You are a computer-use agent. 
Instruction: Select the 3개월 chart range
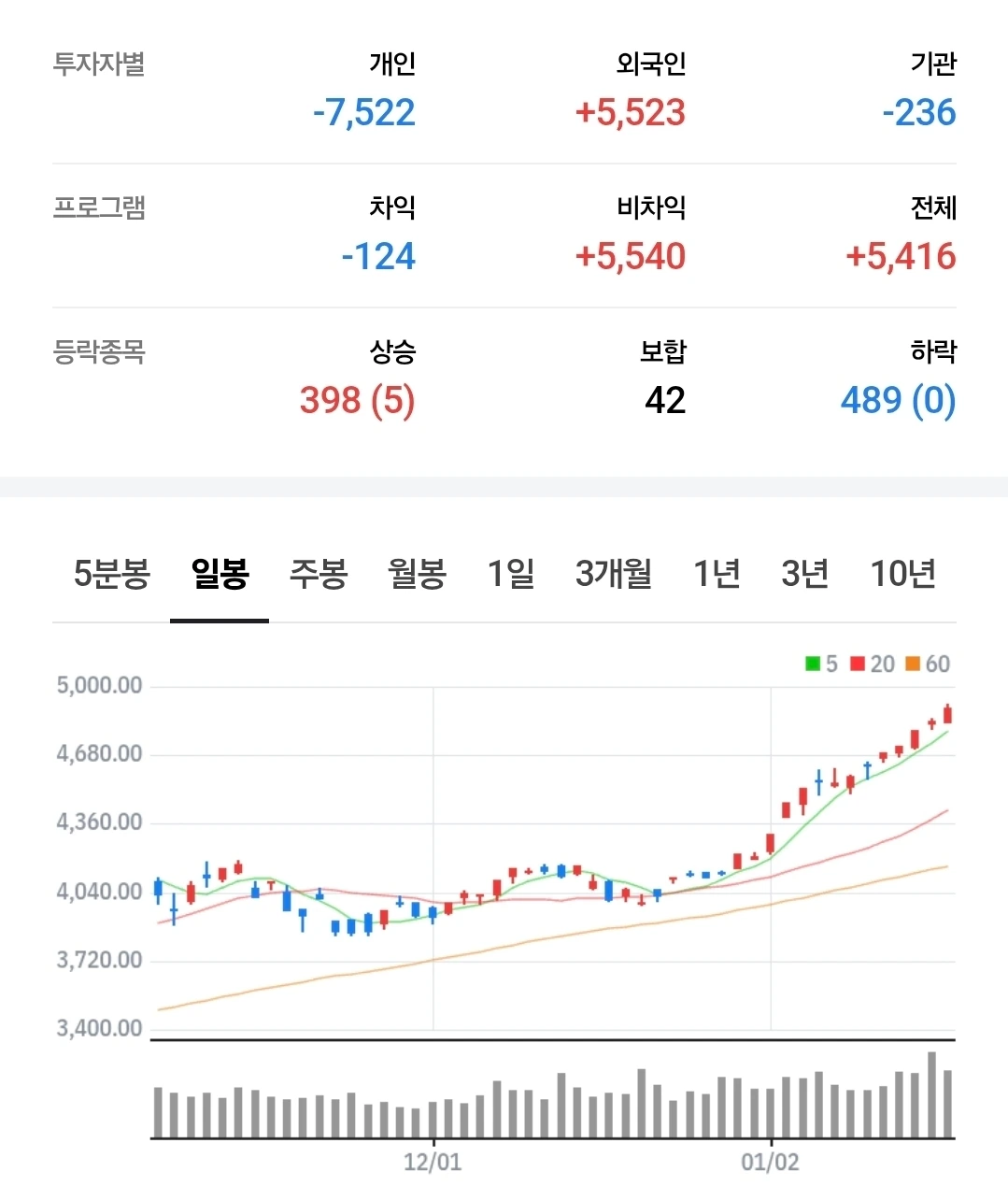614,573
